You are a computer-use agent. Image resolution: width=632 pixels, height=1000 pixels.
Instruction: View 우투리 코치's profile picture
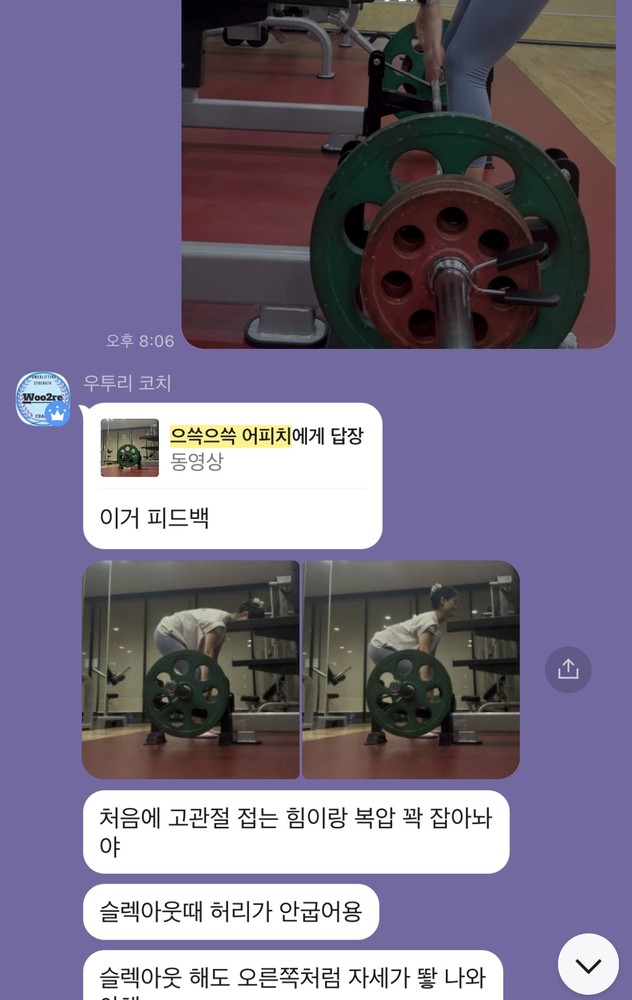coord(43,399)
